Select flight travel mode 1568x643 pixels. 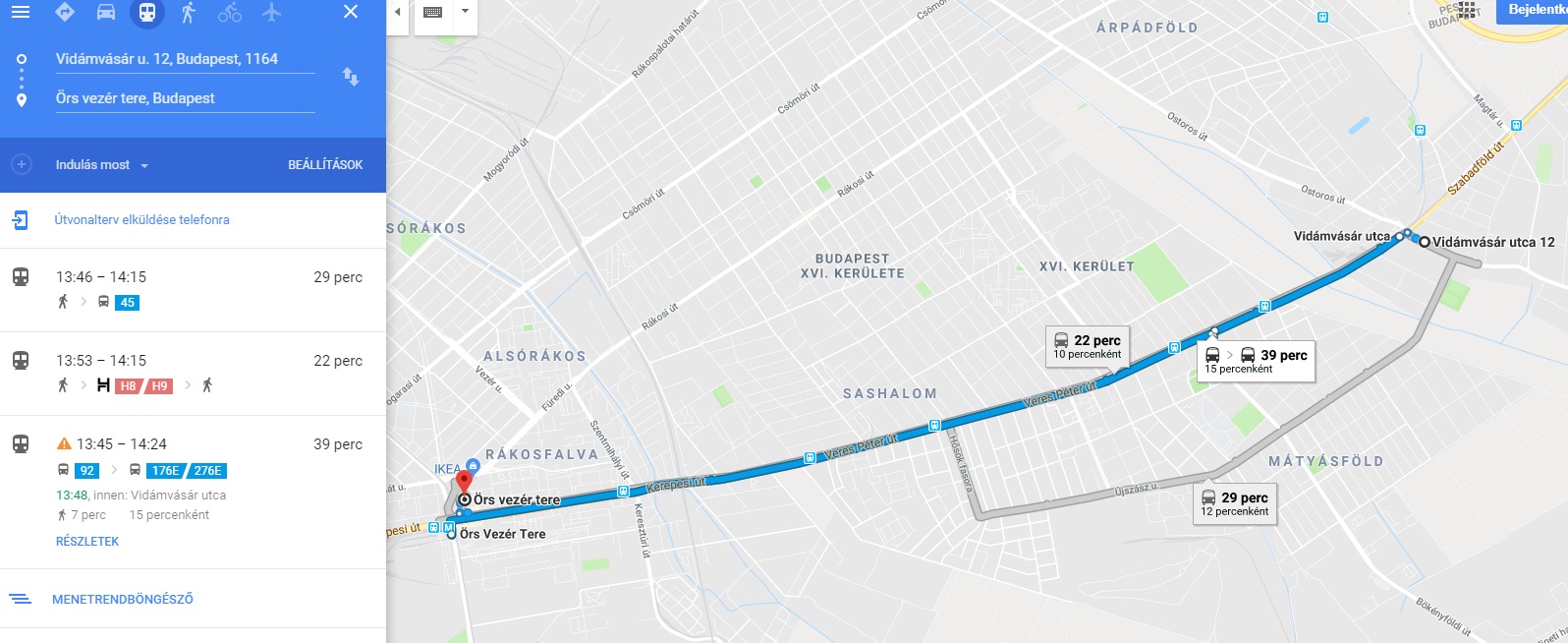coord(272,12)
